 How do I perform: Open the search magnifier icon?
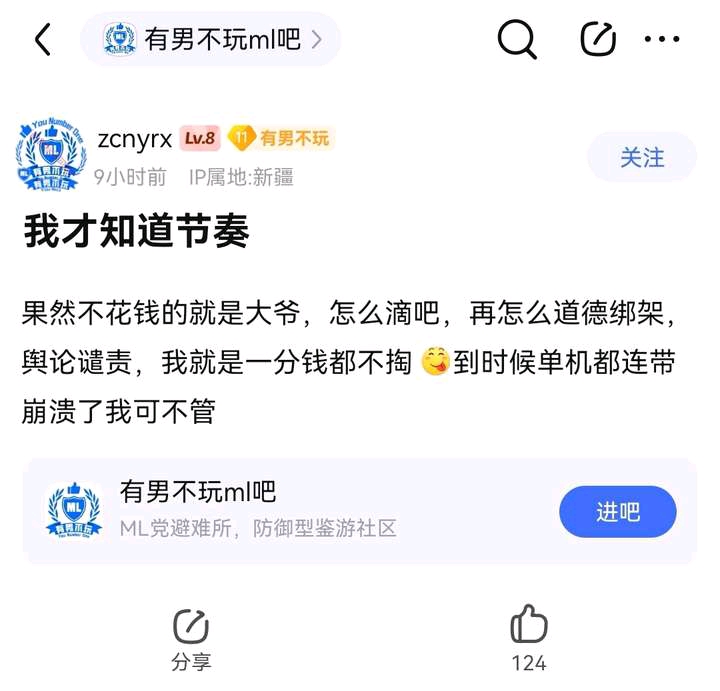click(x=517, y=40)
